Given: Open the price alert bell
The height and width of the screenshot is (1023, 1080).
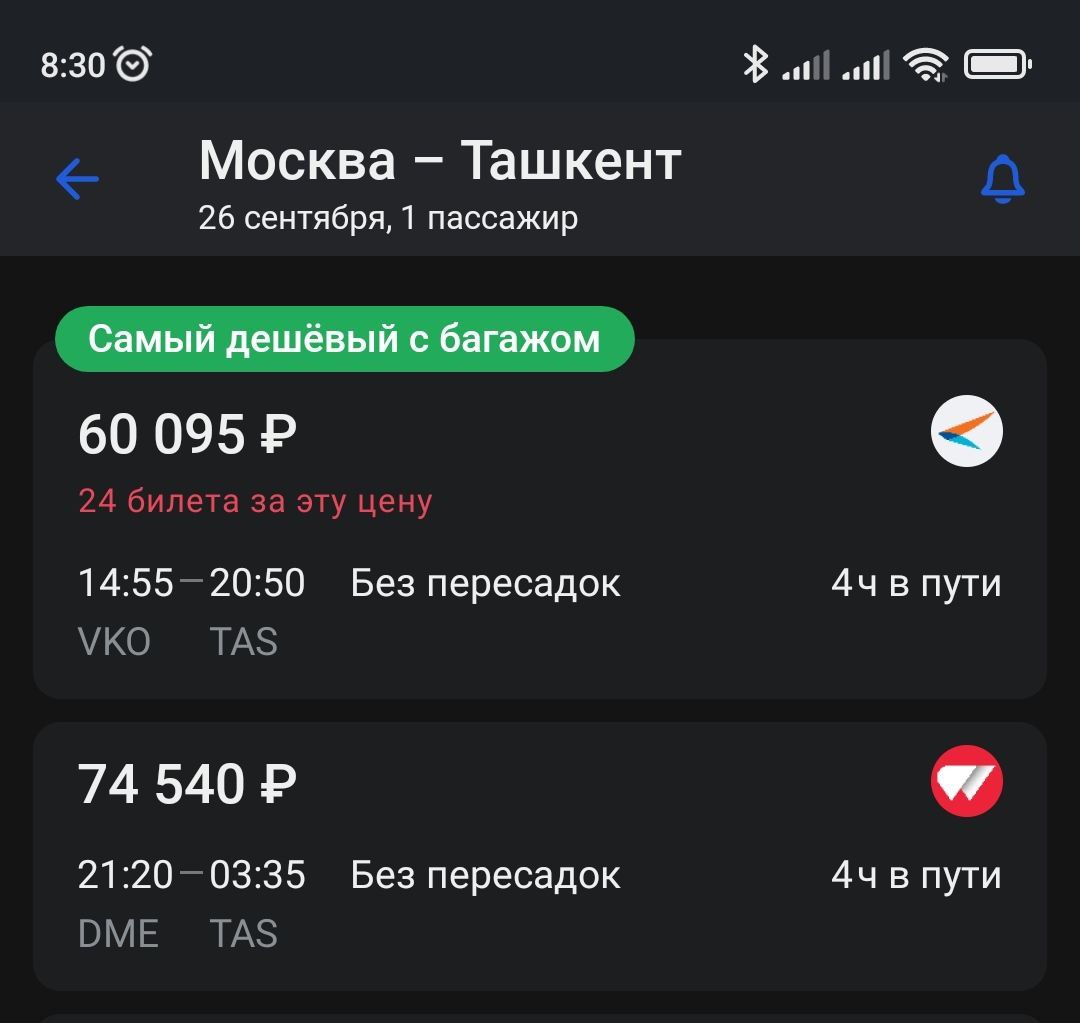Looking at the screenshot, I should [x=1002, y=181].
